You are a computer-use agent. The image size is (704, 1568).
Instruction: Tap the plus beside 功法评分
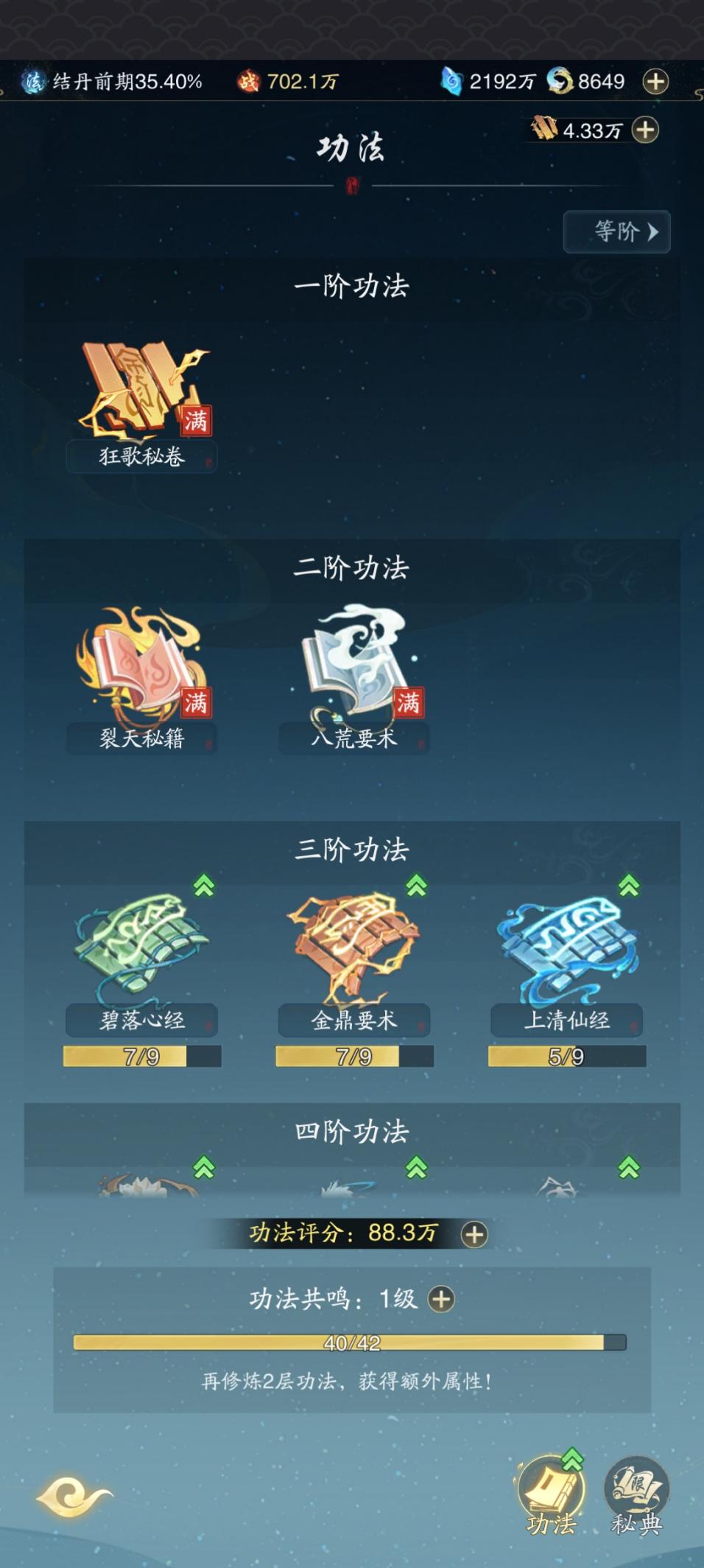click(x=474, y=1234)
